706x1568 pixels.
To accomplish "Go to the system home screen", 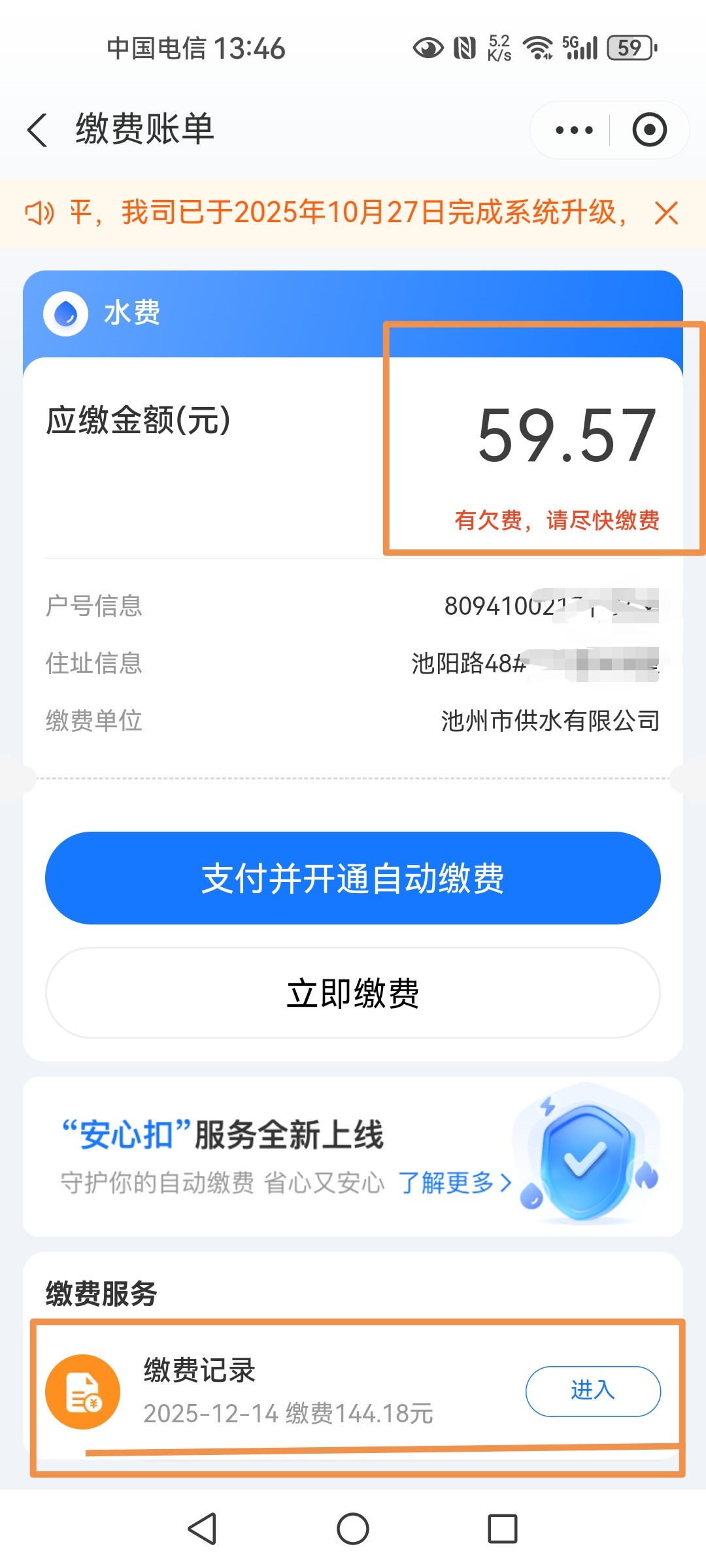I will click(353, 1529).
